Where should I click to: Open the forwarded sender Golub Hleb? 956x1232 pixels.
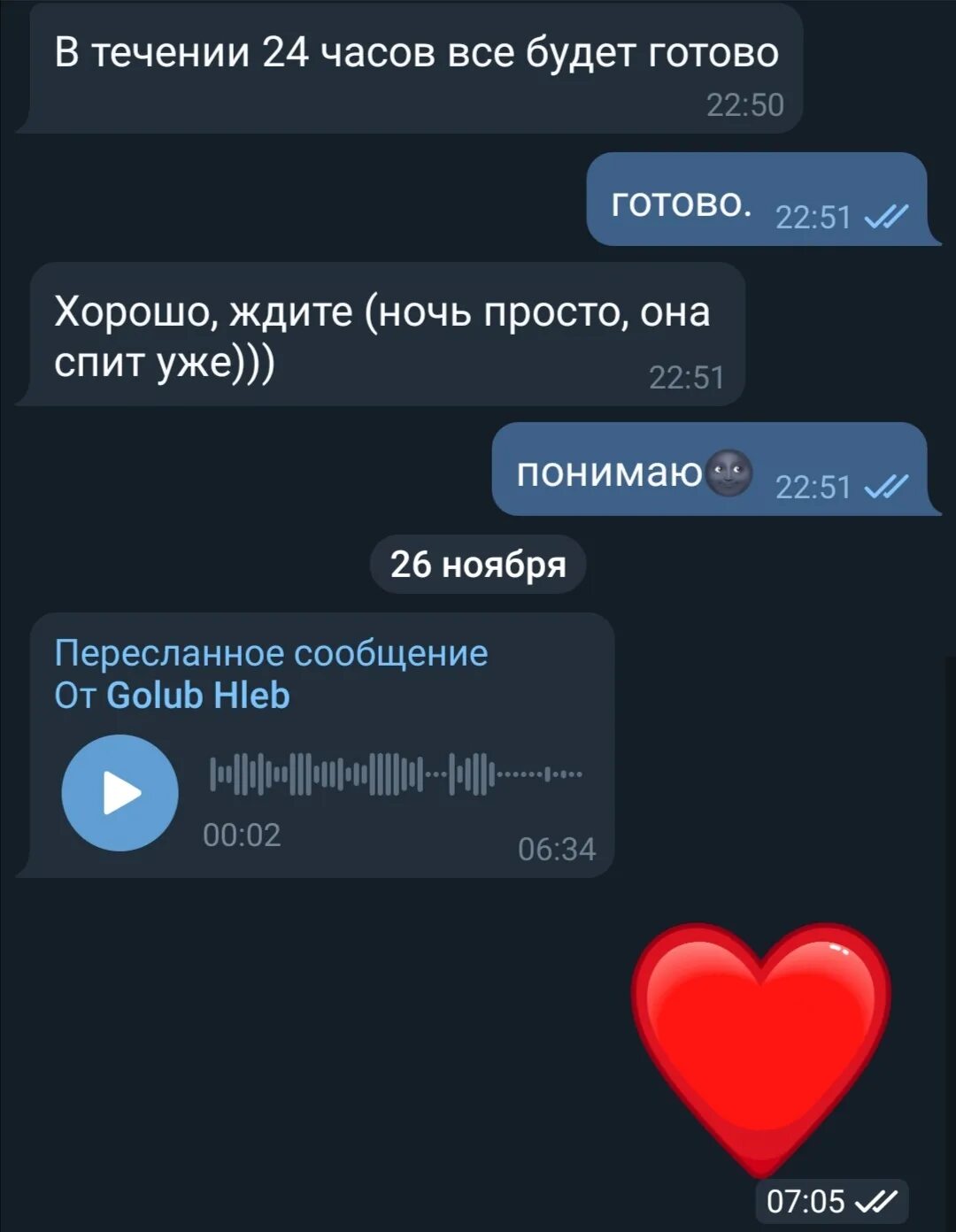point(197,696)
